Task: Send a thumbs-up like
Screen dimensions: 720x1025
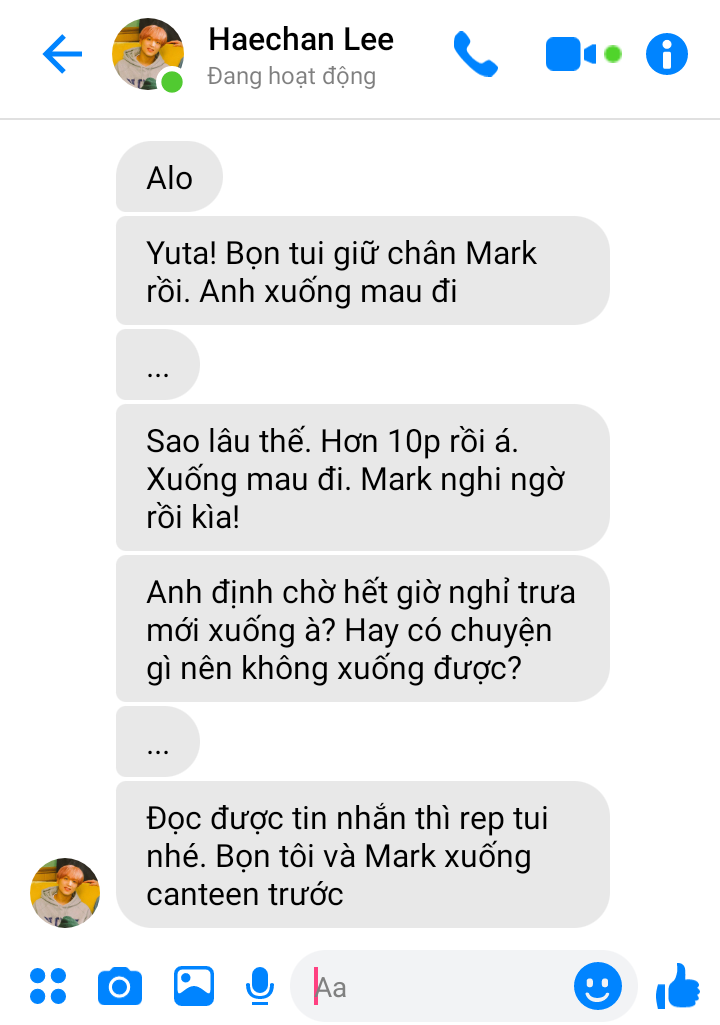Action: (x=678, y=986)
